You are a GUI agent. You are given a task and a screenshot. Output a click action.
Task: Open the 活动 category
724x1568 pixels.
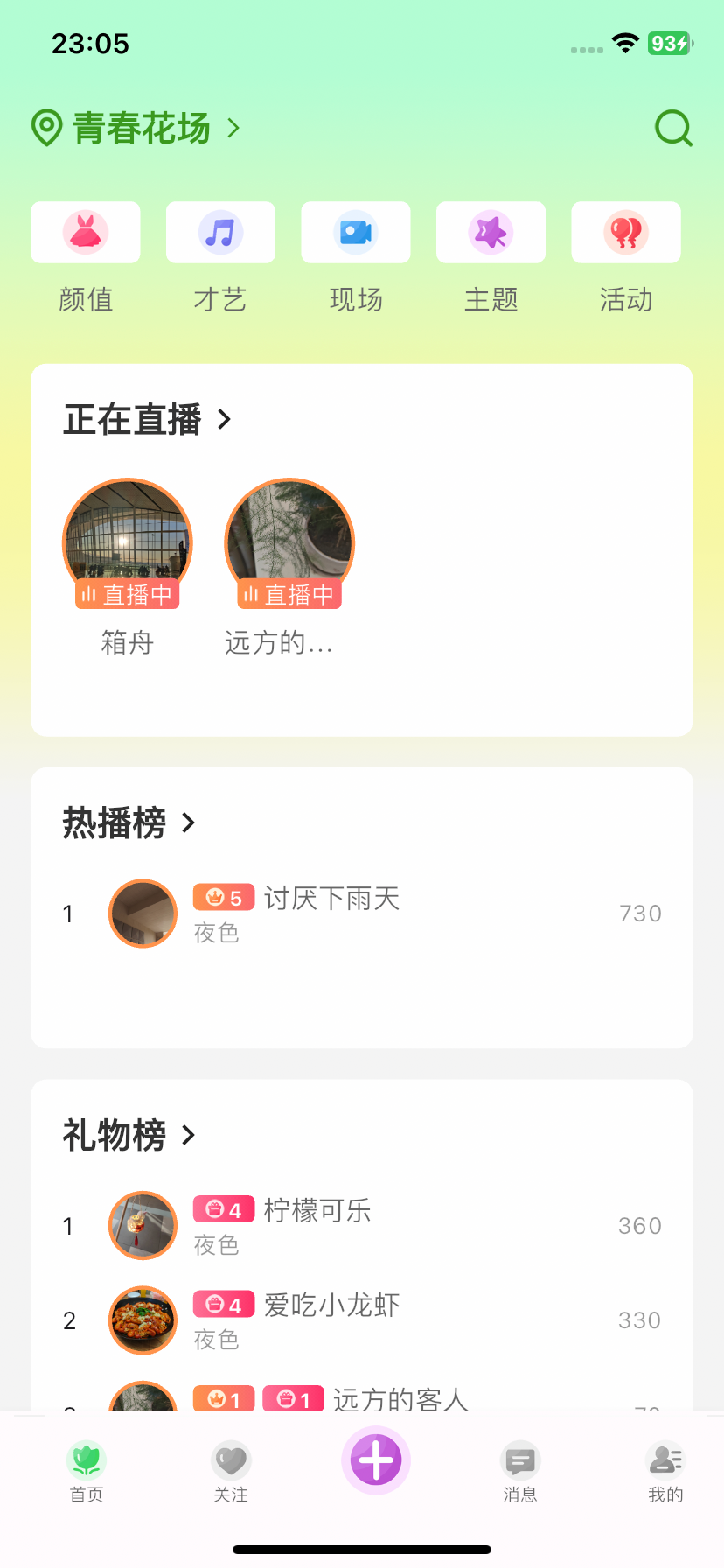coord(626,233)
